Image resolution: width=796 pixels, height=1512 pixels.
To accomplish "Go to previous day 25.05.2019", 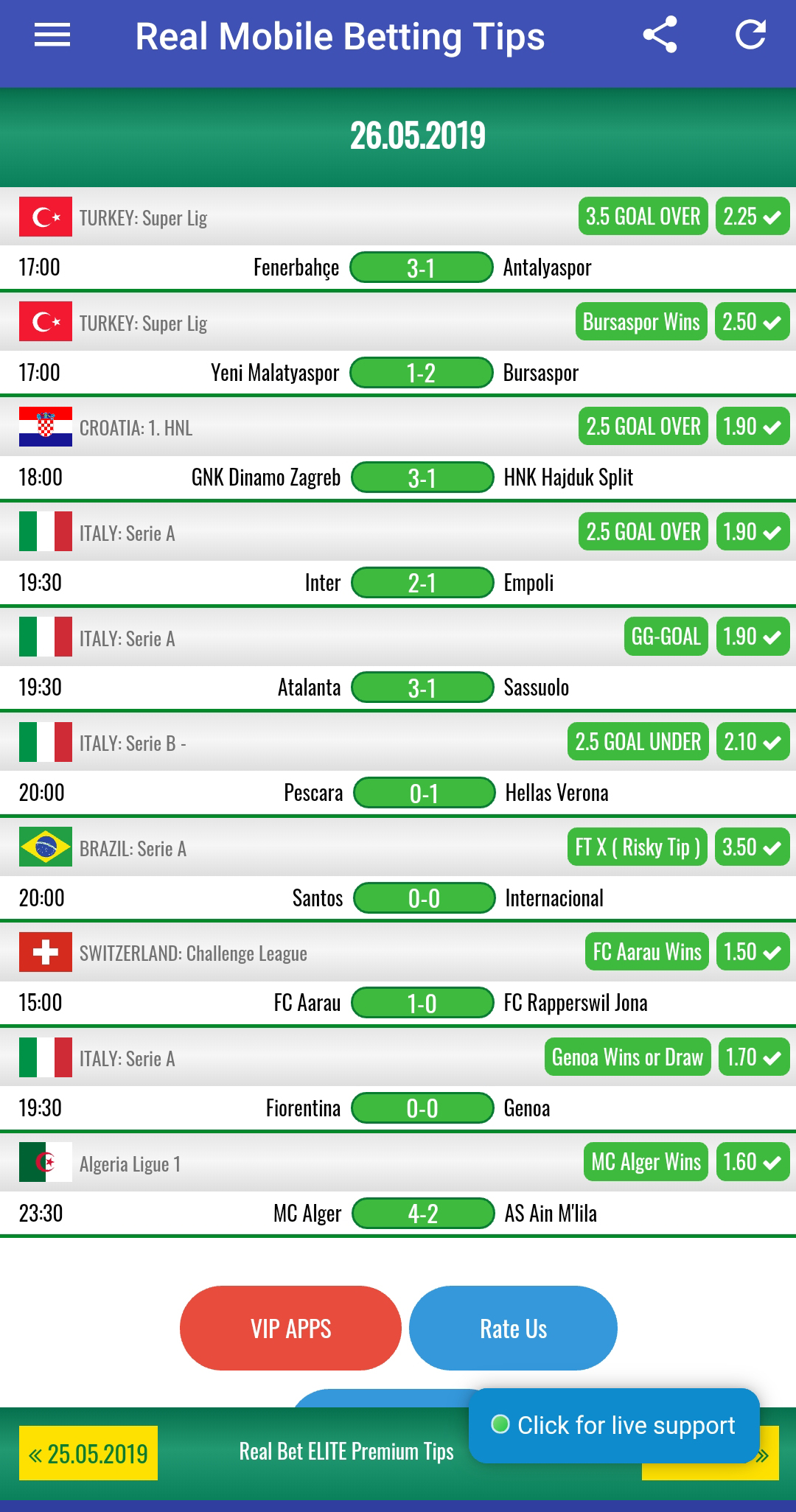I will (88, 1454).
